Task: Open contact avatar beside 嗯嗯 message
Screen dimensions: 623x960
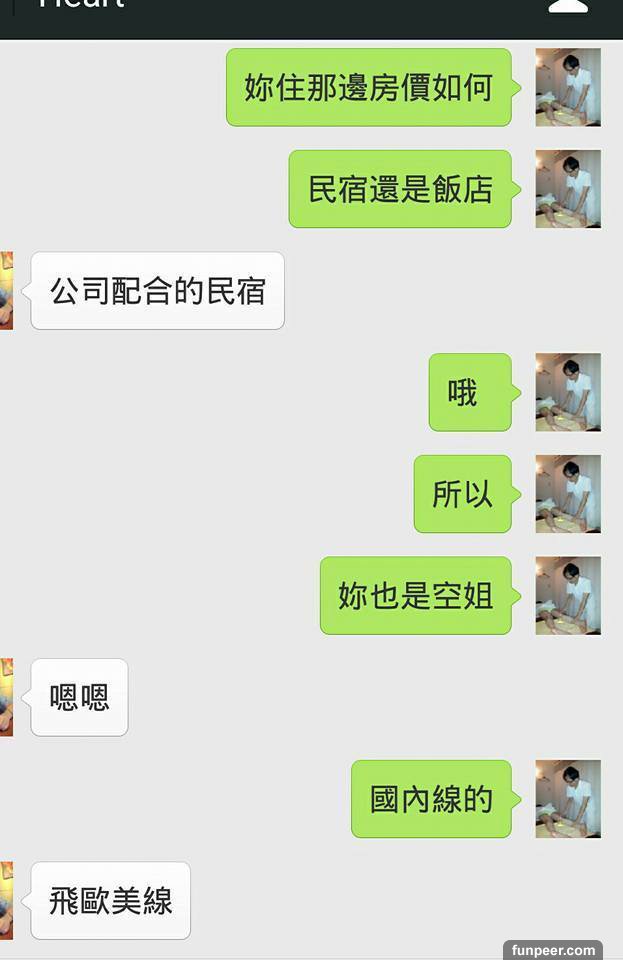Action: pyautogui.click(x=6, y=697)
